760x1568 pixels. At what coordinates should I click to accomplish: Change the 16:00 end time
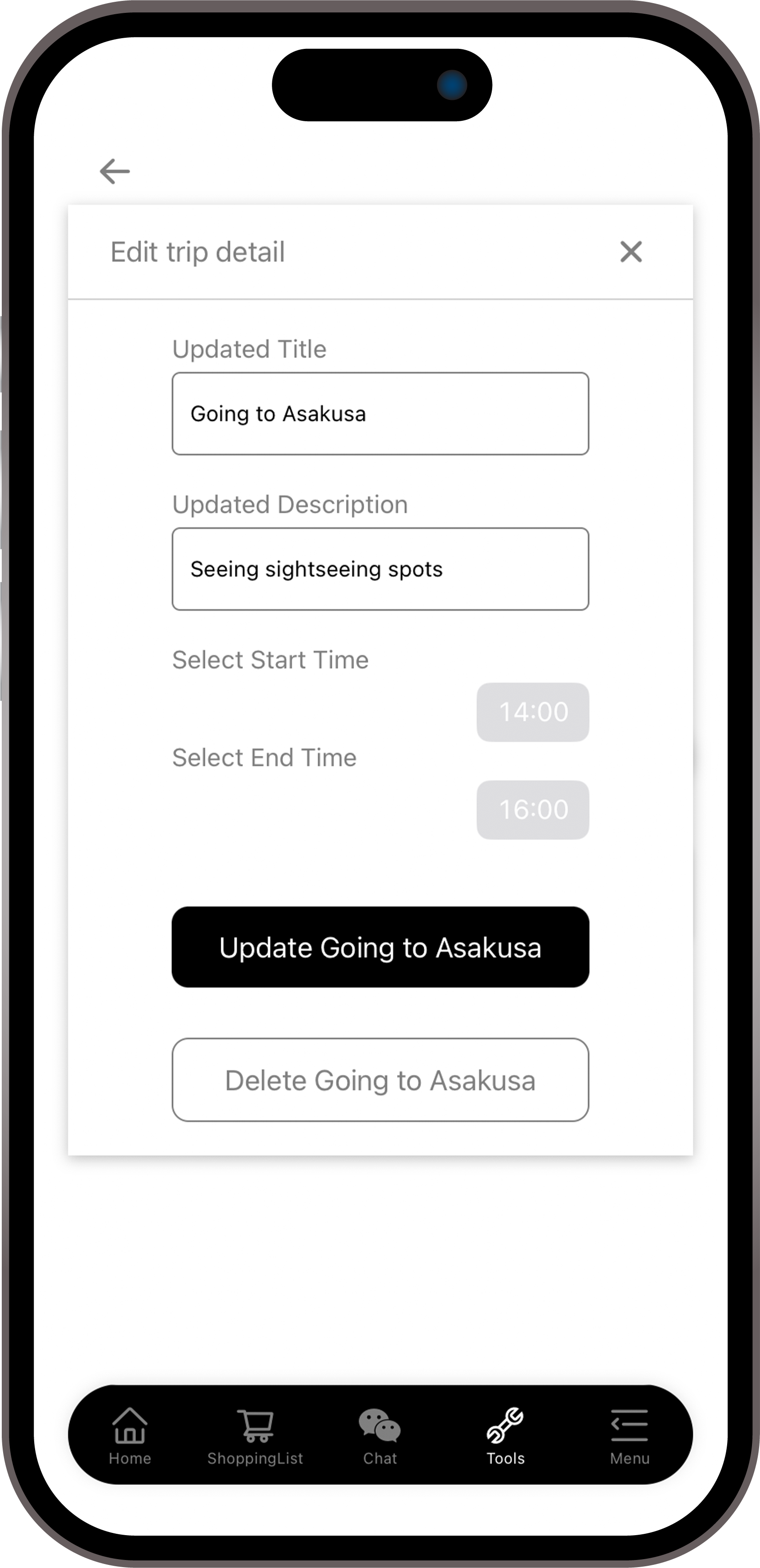coord(532,810)
